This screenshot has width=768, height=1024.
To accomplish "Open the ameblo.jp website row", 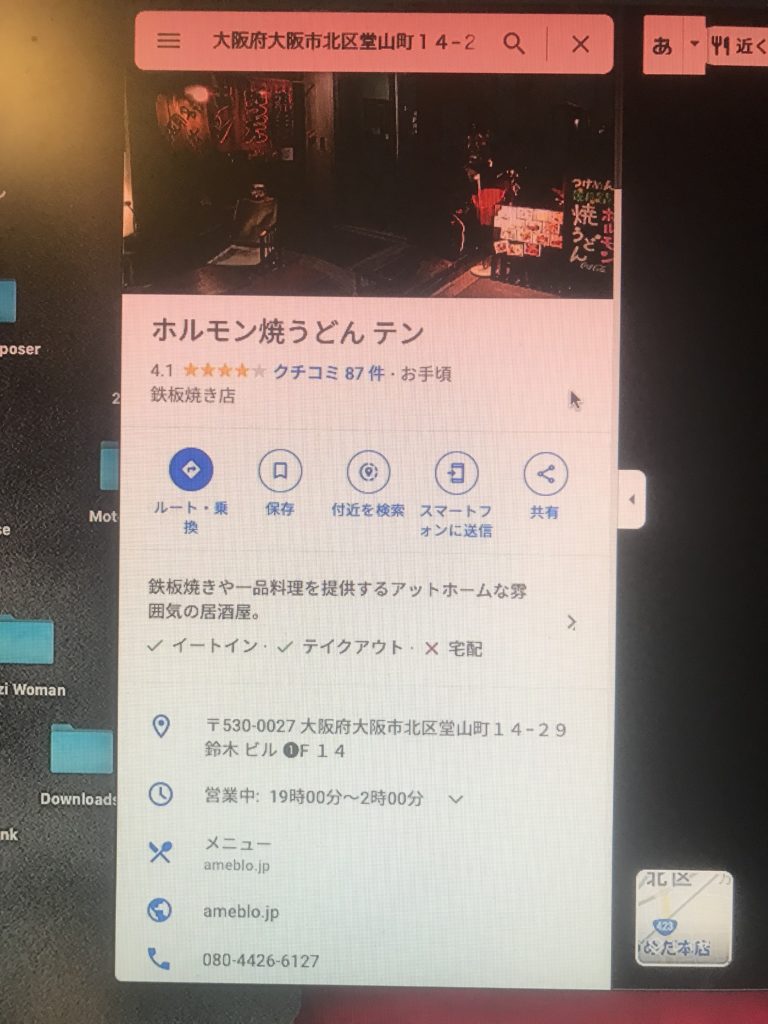I will 241,911.
